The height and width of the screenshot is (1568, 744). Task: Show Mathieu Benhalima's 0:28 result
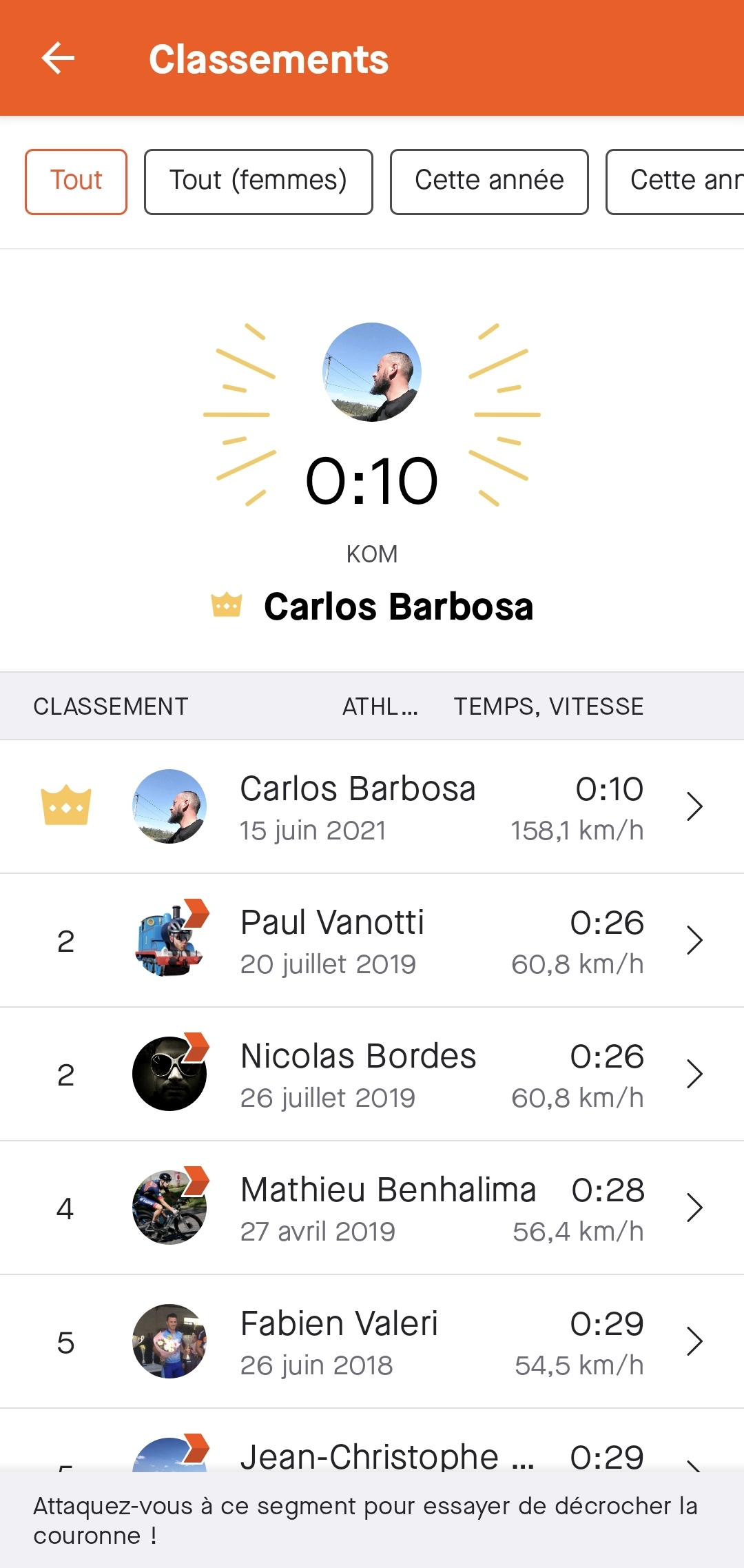point(372,1208)
